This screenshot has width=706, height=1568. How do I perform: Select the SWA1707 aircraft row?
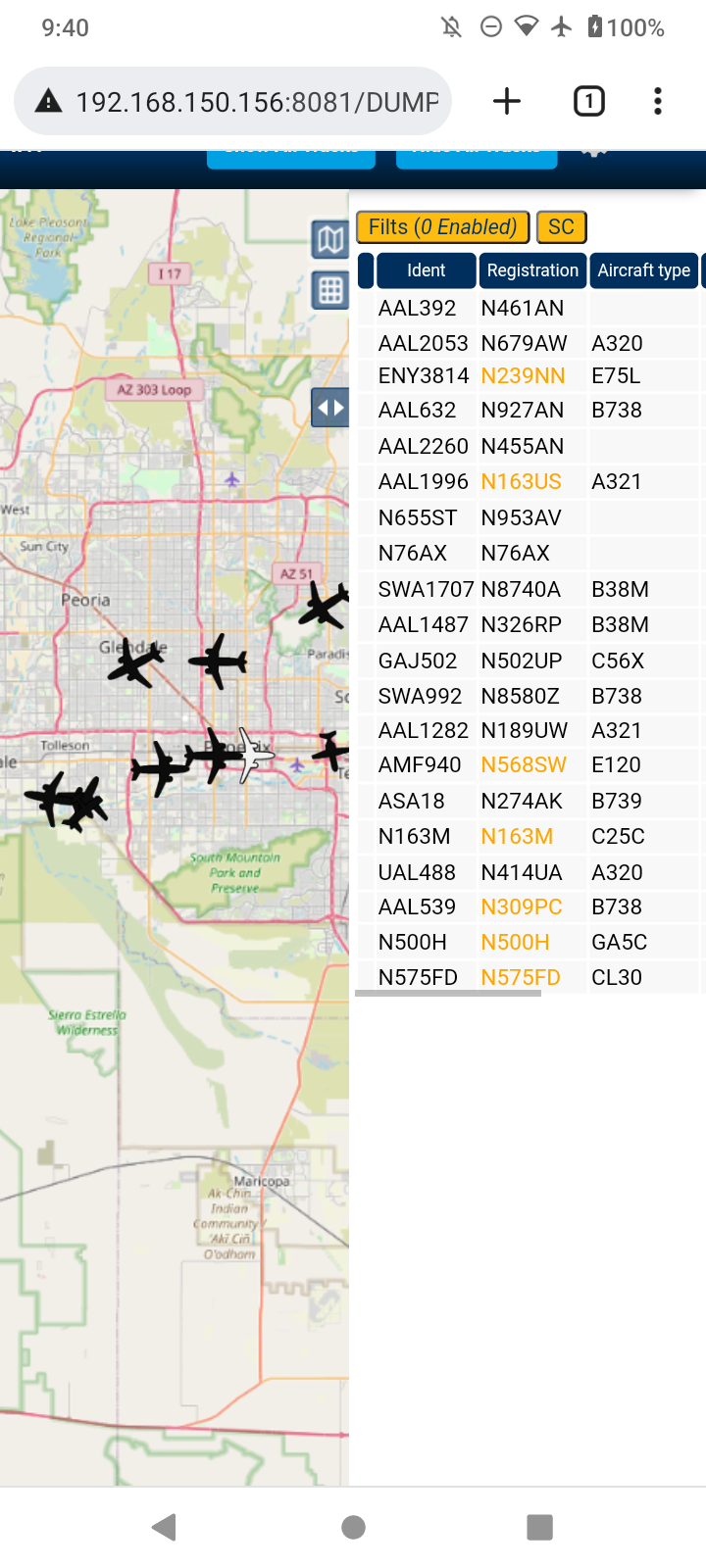point(529,589)
